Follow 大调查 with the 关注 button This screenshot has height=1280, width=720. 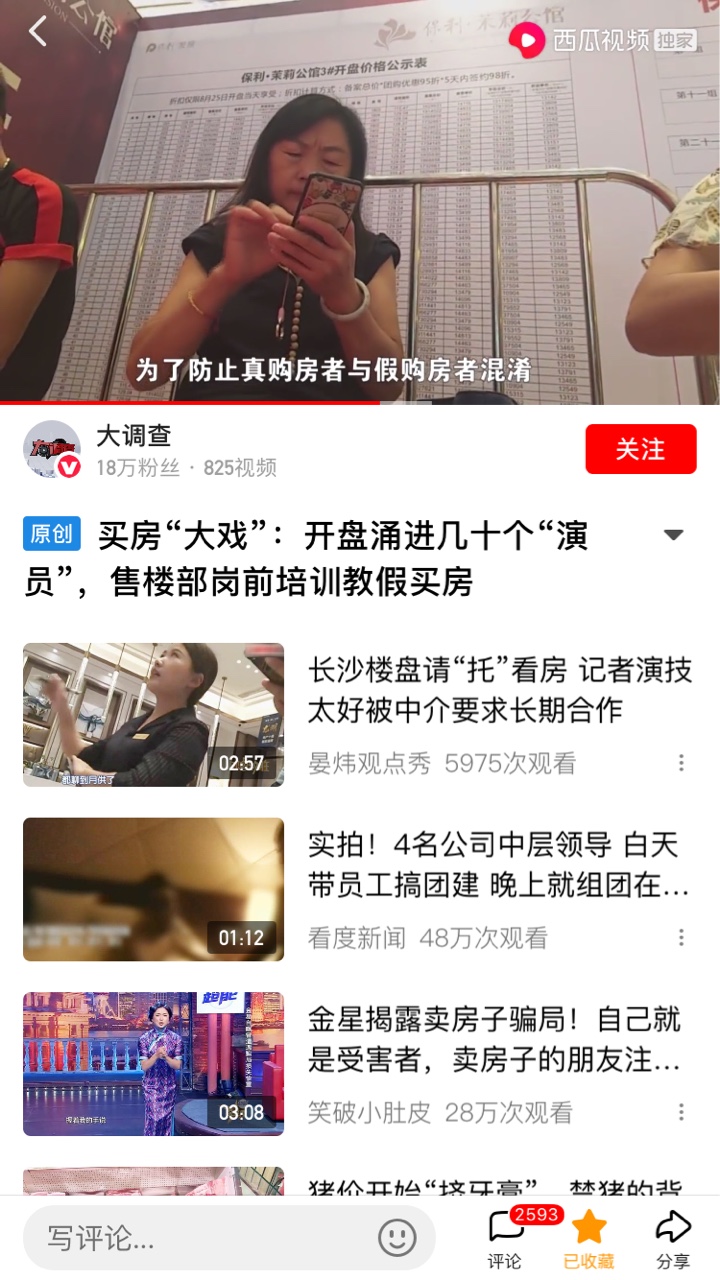tap(640, 449)
